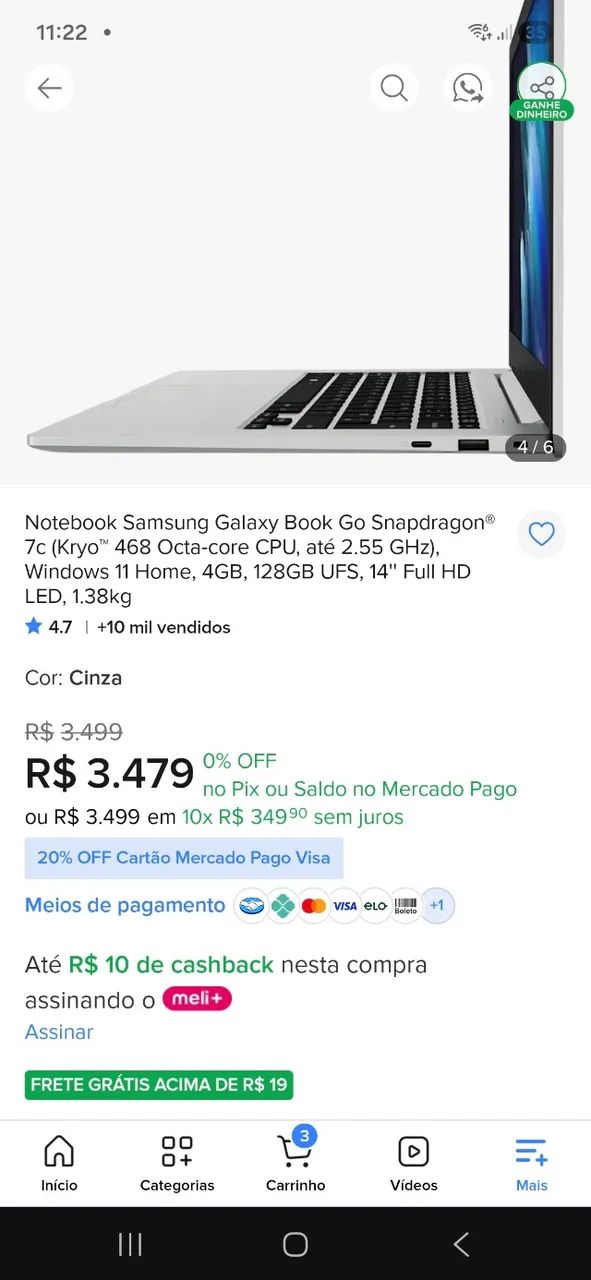
Task: Tap the system home button
Action: [x=295, y=1244]
